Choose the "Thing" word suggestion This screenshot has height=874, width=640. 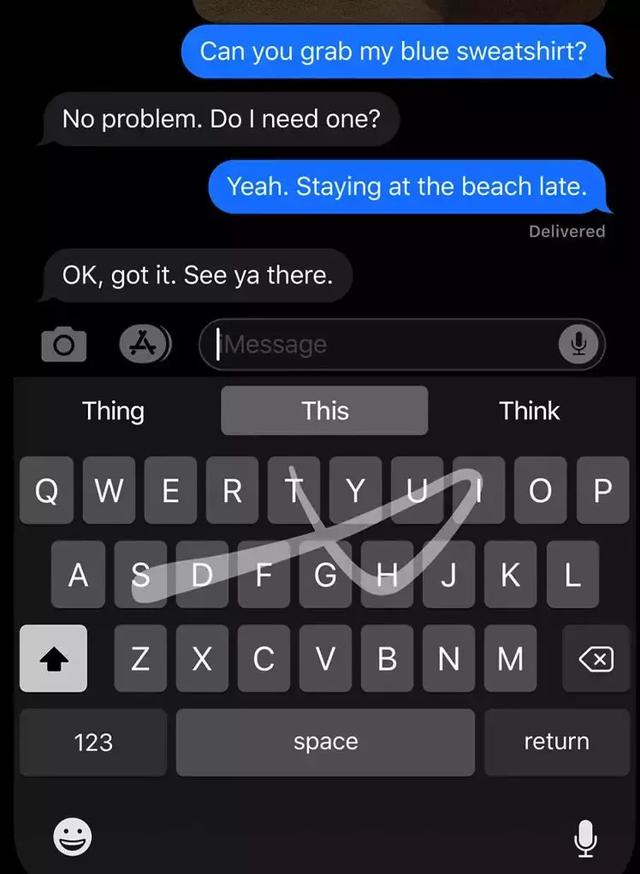(x=113, y=411)
